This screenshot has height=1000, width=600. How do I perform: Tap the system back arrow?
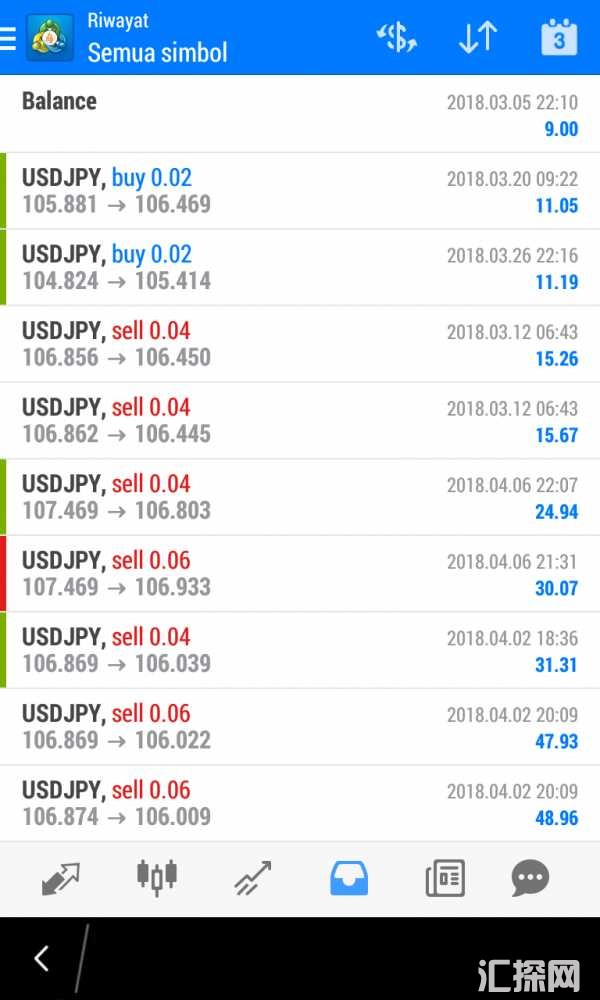42,958
